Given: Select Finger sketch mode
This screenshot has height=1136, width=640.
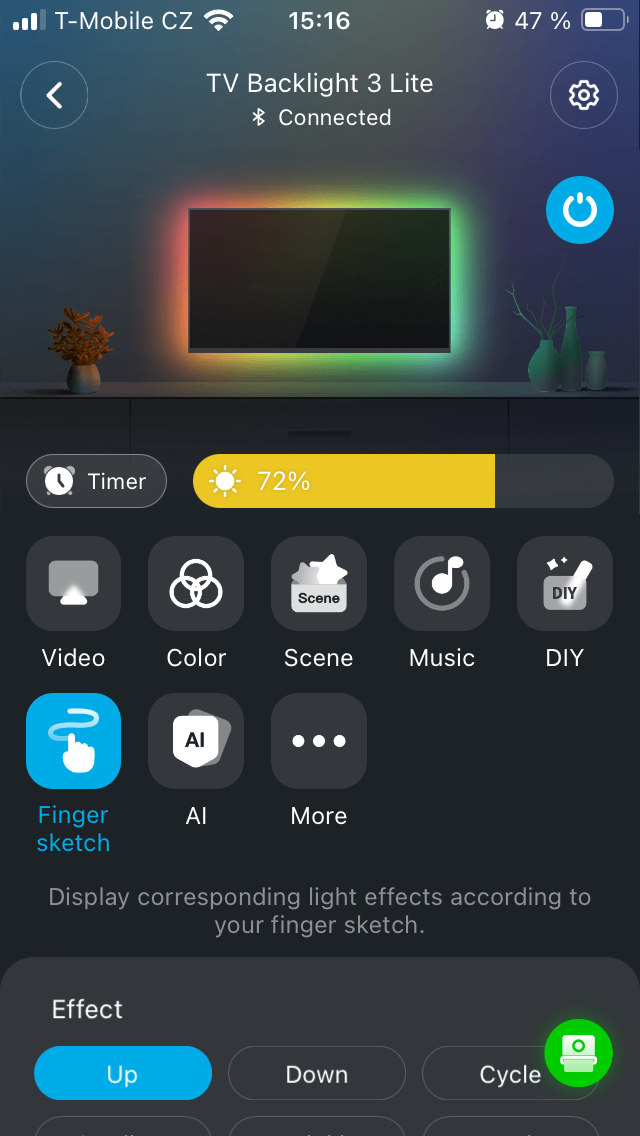Looking at the screenshot, I should [x=73, y=741].
